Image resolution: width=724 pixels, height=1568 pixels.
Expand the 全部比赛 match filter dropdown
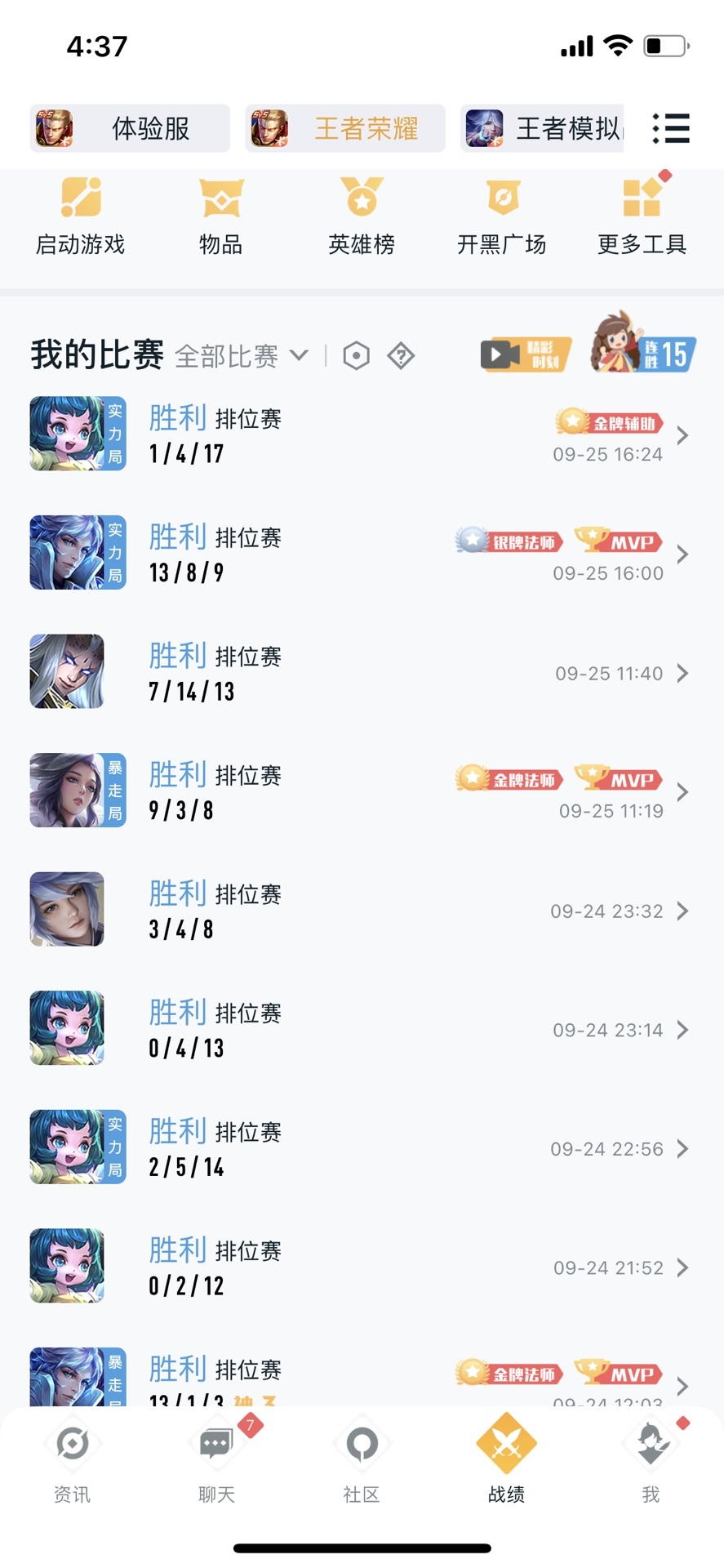242,356
